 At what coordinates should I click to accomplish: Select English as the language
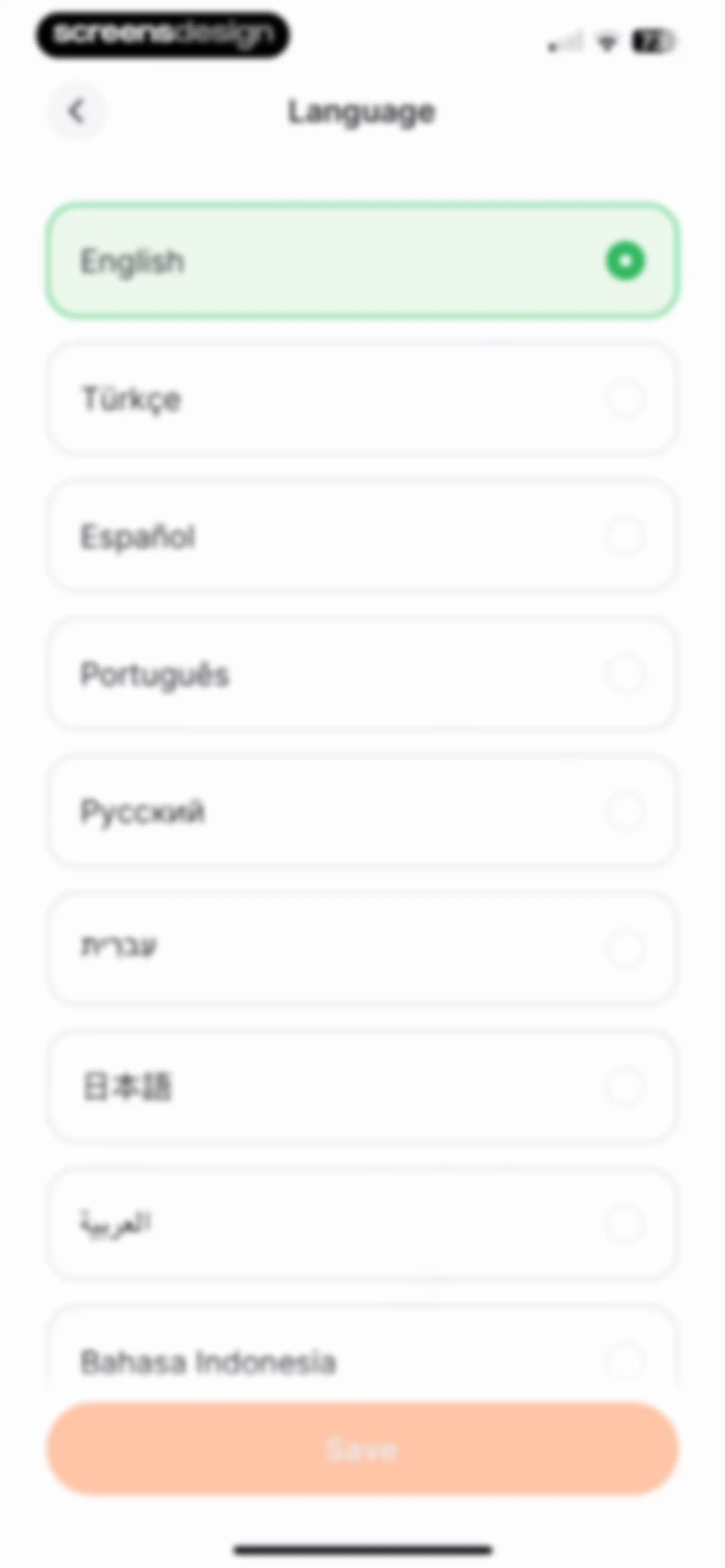click(x=362, y=261)
